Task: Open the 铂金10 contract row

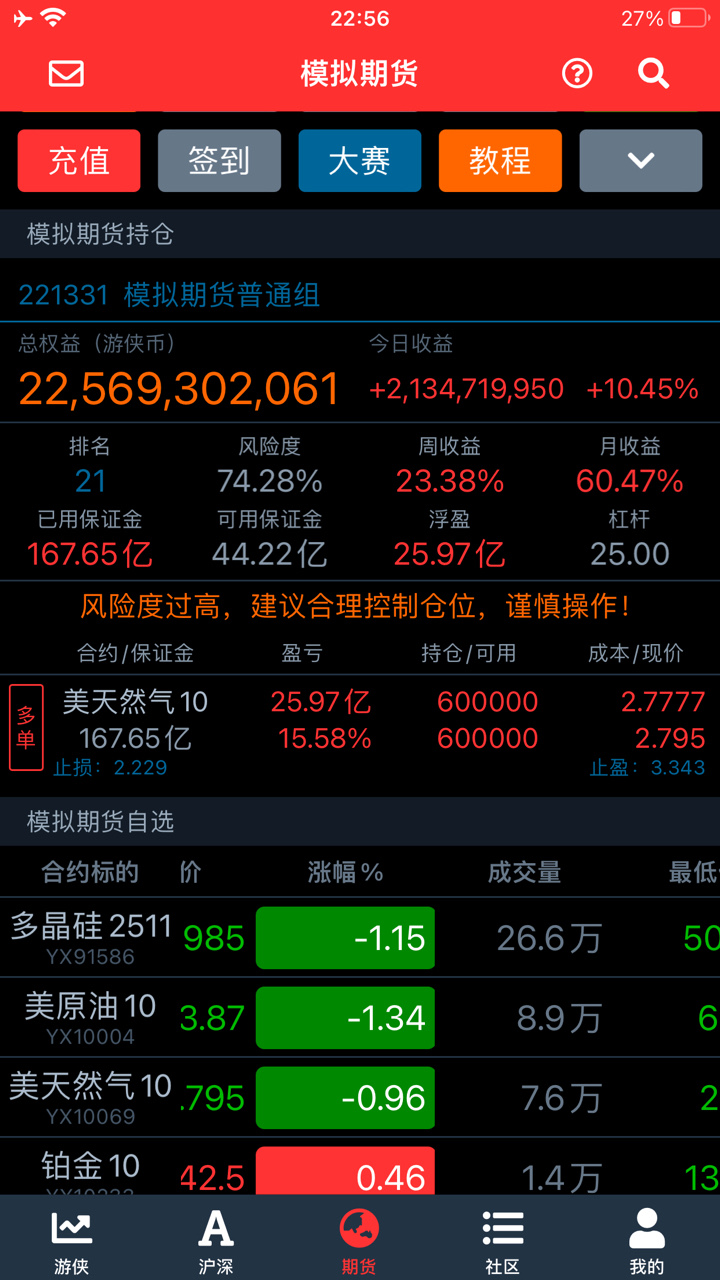Action: 360,1167
